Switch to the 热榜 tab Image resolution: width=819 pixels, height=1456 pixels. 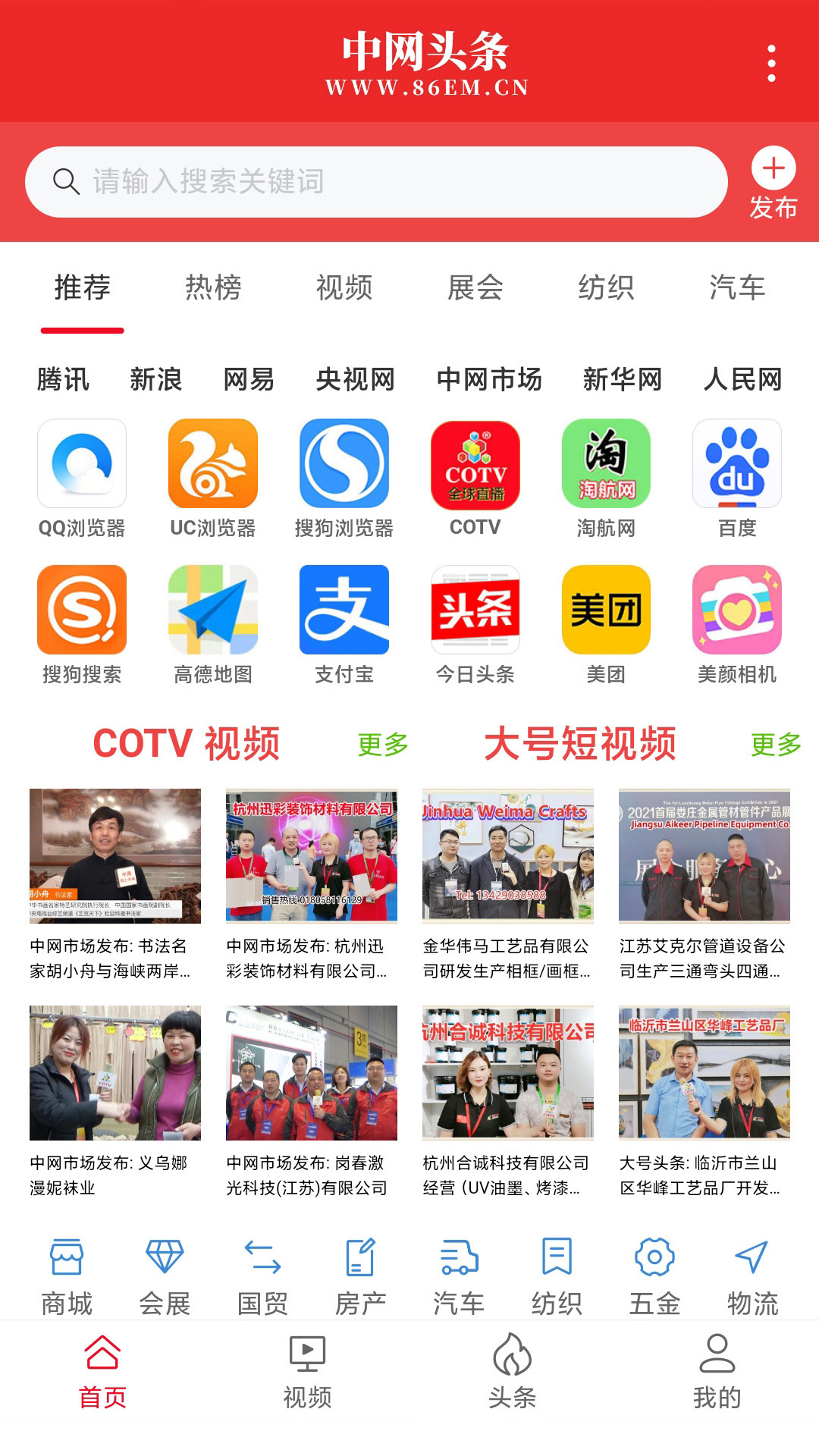(x=212, y=288)
